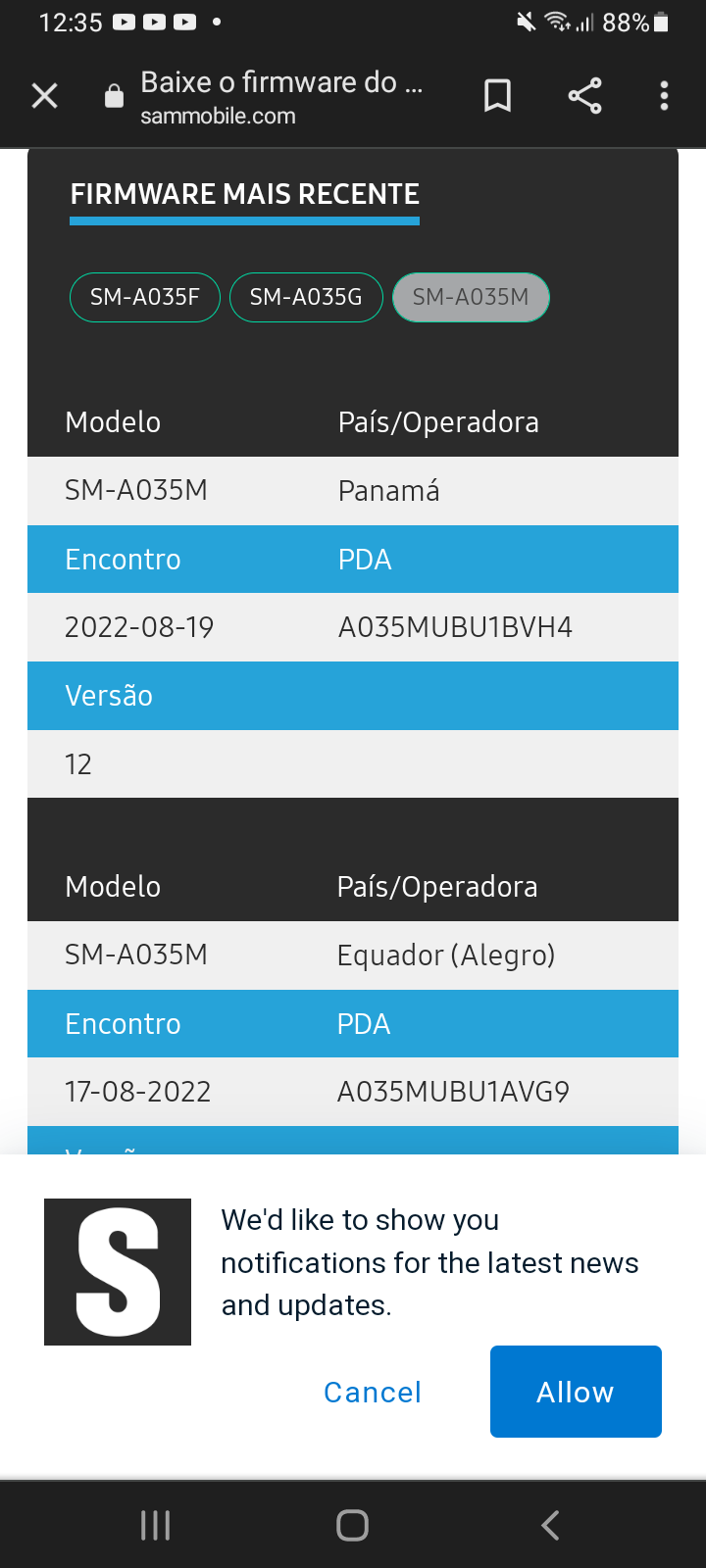The image size is (706, 1568).
Task: Bookmark the page using the bookmark icon
Action: [x=497, y=95]
